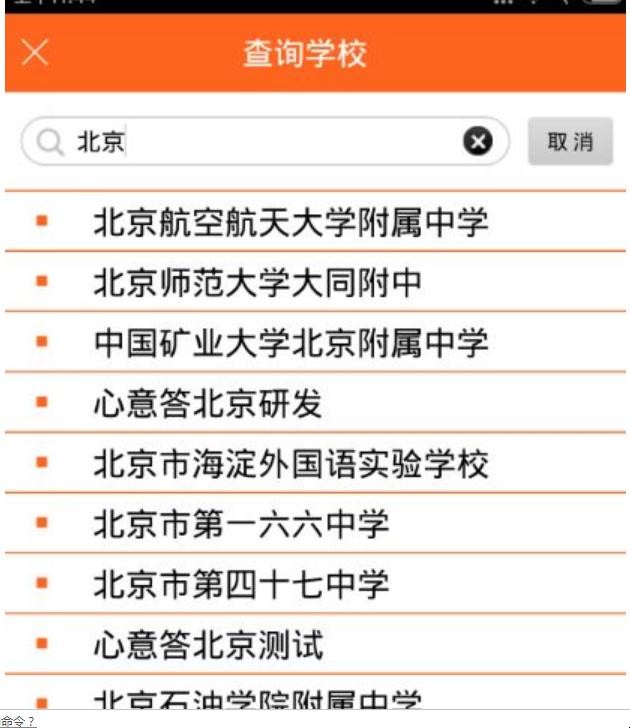Select 心意答北京研发

pyautogui.click(x=208, y=404)
